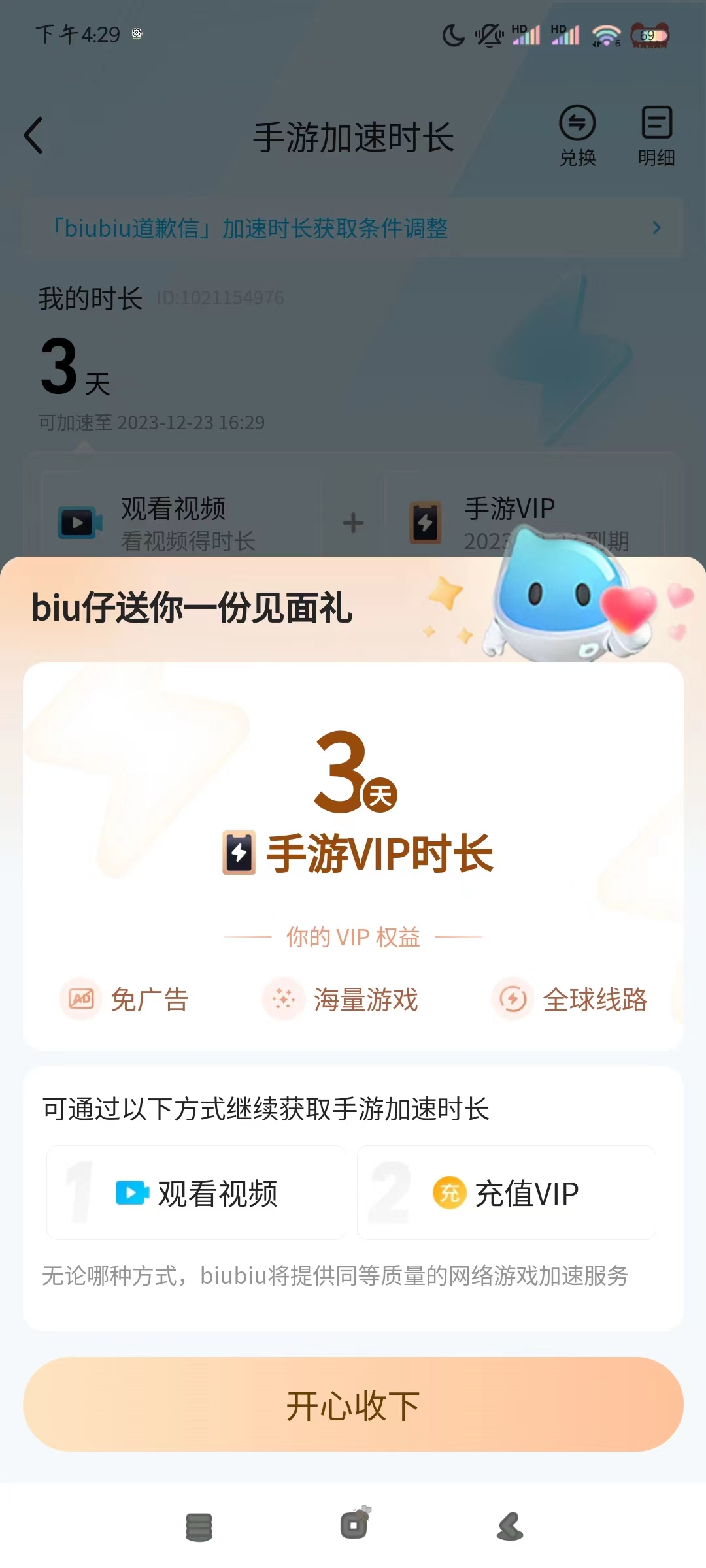The width and height of the screenshot is (706, 1568).
Task: Go back using the top-left arrow
Action: [34, 136]
